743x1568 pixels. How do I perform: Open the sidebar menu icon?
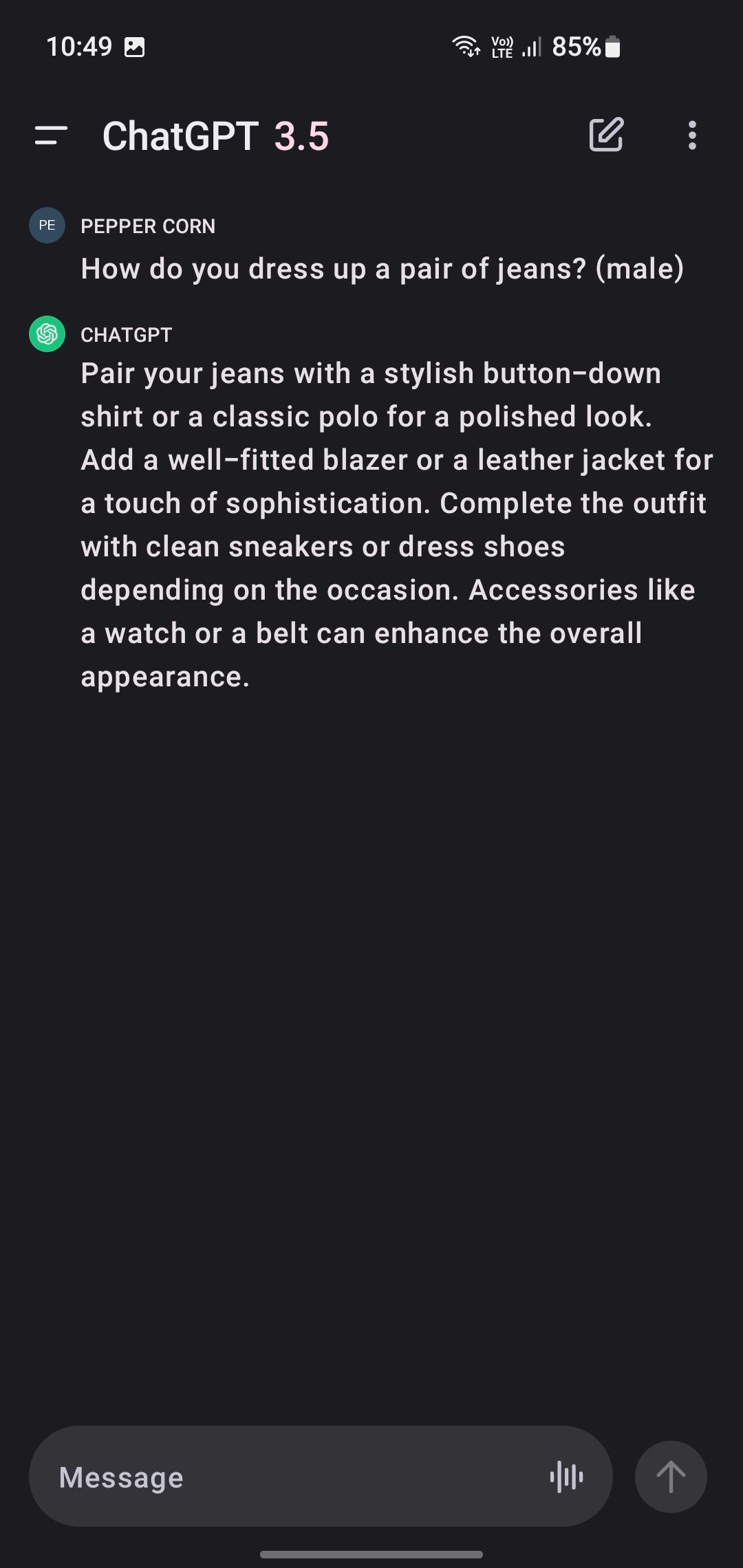tap(49, 136)
